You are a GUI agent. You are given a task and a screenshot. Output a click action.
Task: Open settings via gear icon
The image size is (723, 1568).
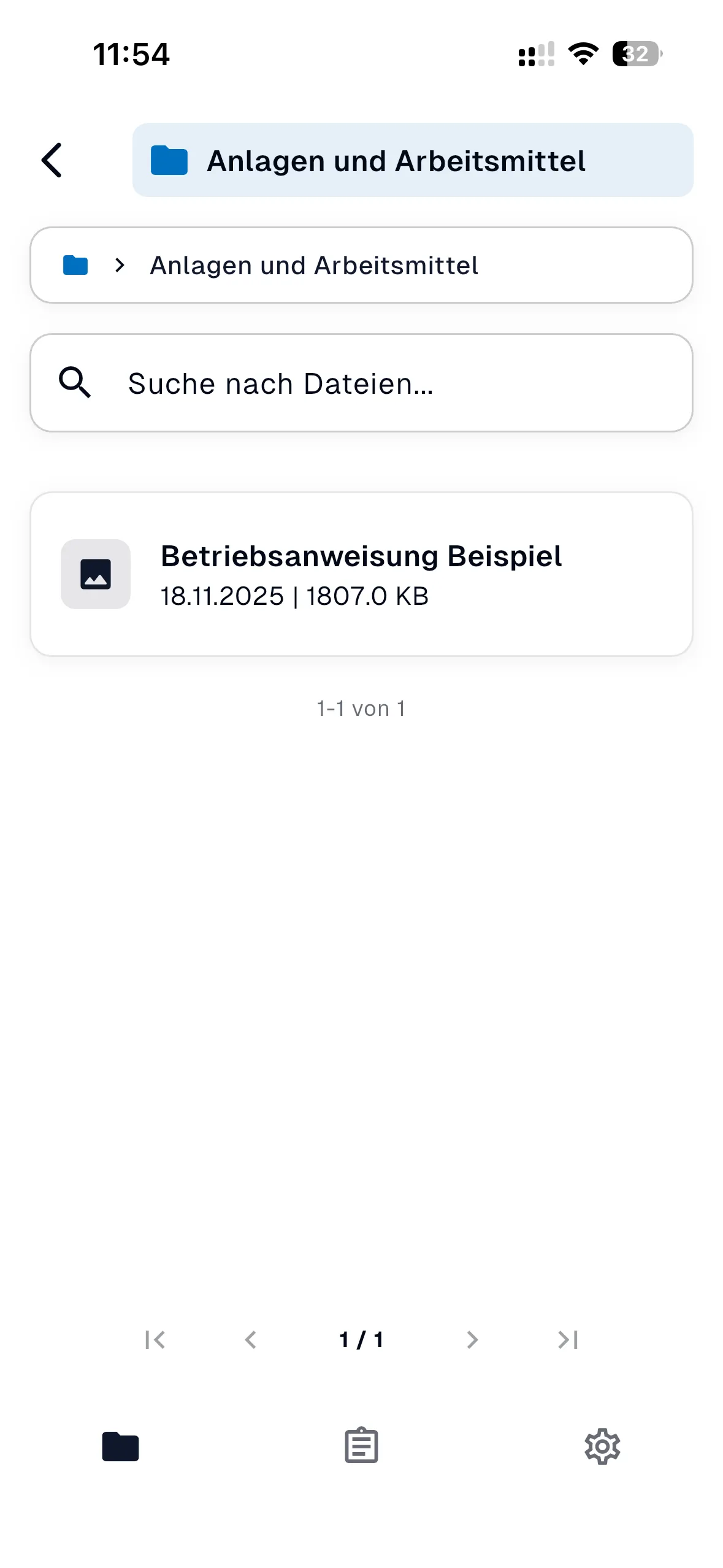click(602, 1446)
